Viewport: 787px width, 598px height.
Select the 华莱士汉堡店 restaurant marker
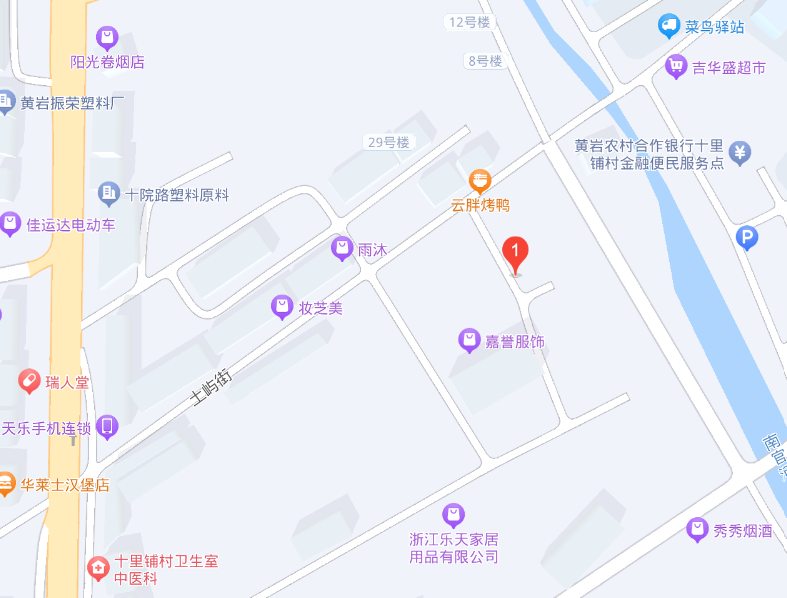tap(6, 485)
